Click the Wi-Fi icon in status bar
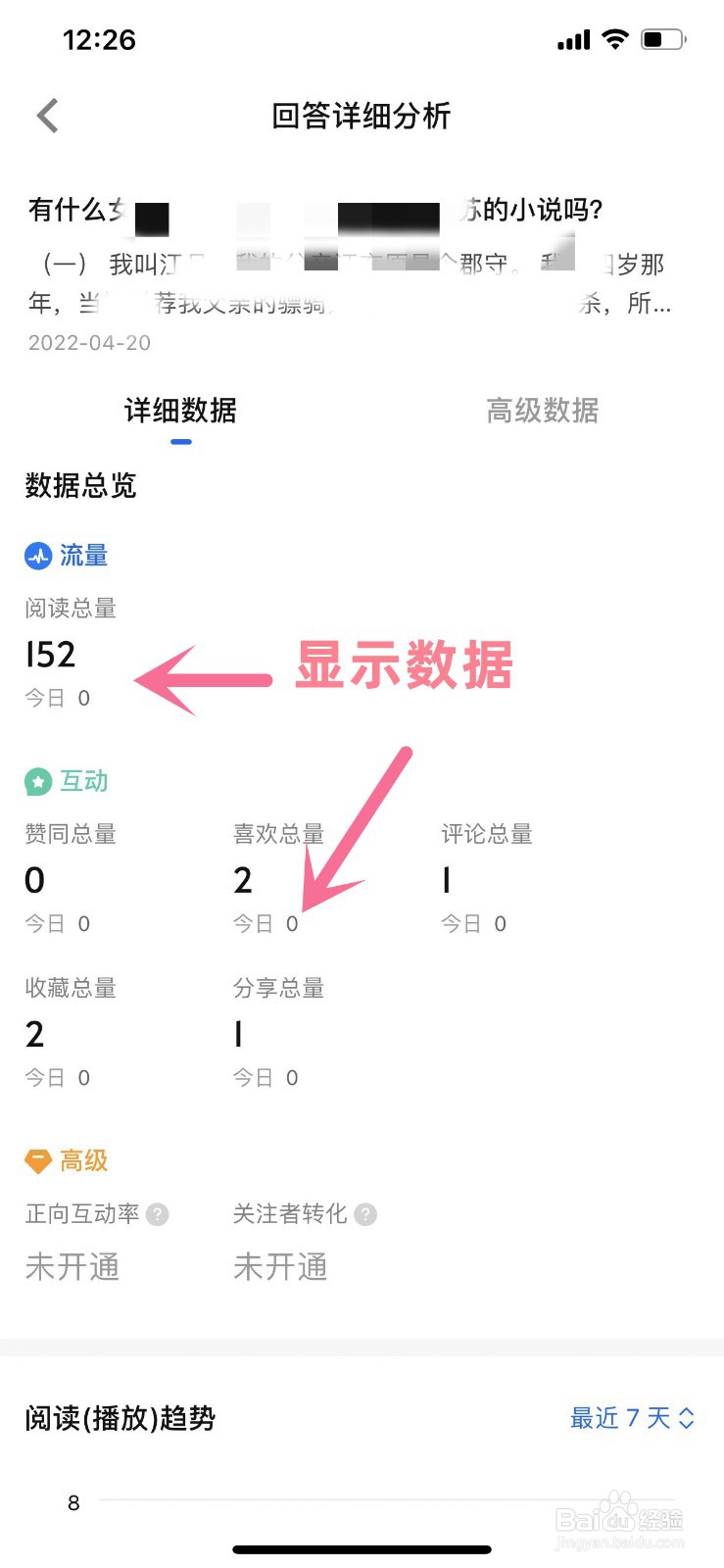This screenshot has width=724, height=1568. (x=614, y=38)
